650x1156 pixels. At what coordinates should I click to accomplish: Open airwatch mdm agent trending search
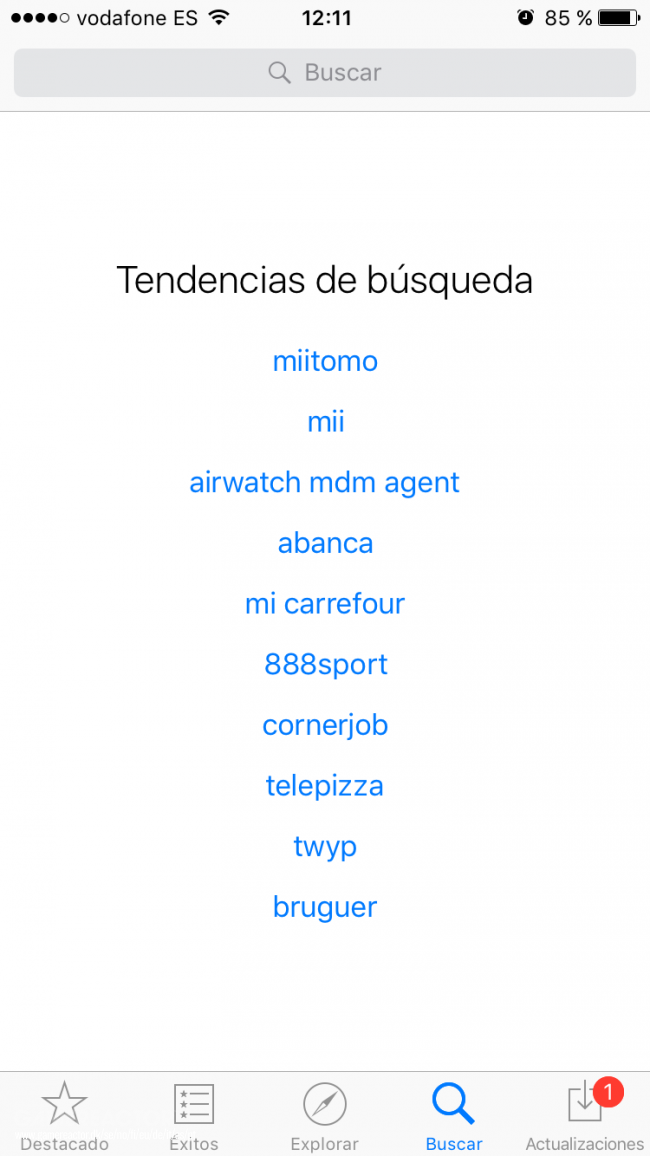(x=325, y=483)
